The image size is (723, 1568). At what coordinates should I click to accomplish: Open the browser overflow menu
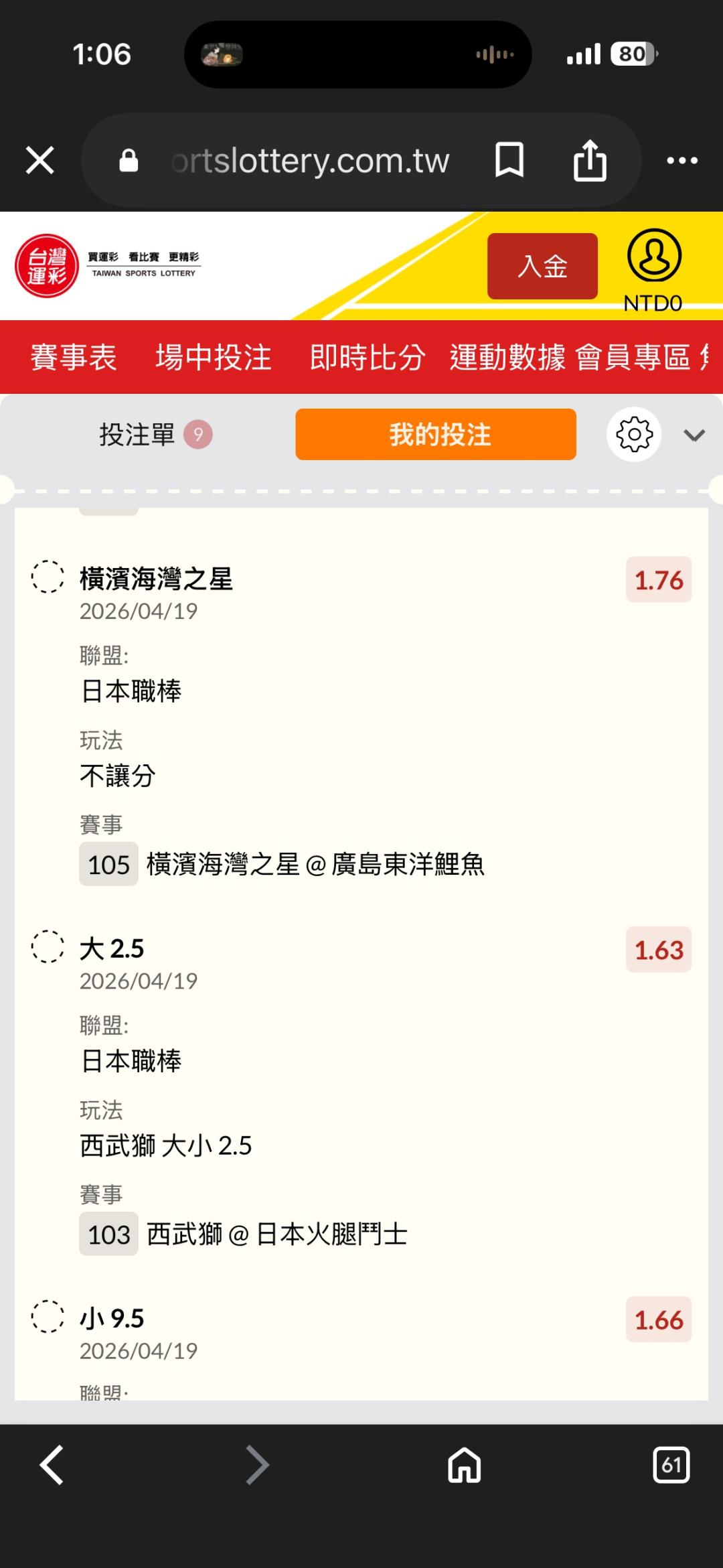pos(682,161)
